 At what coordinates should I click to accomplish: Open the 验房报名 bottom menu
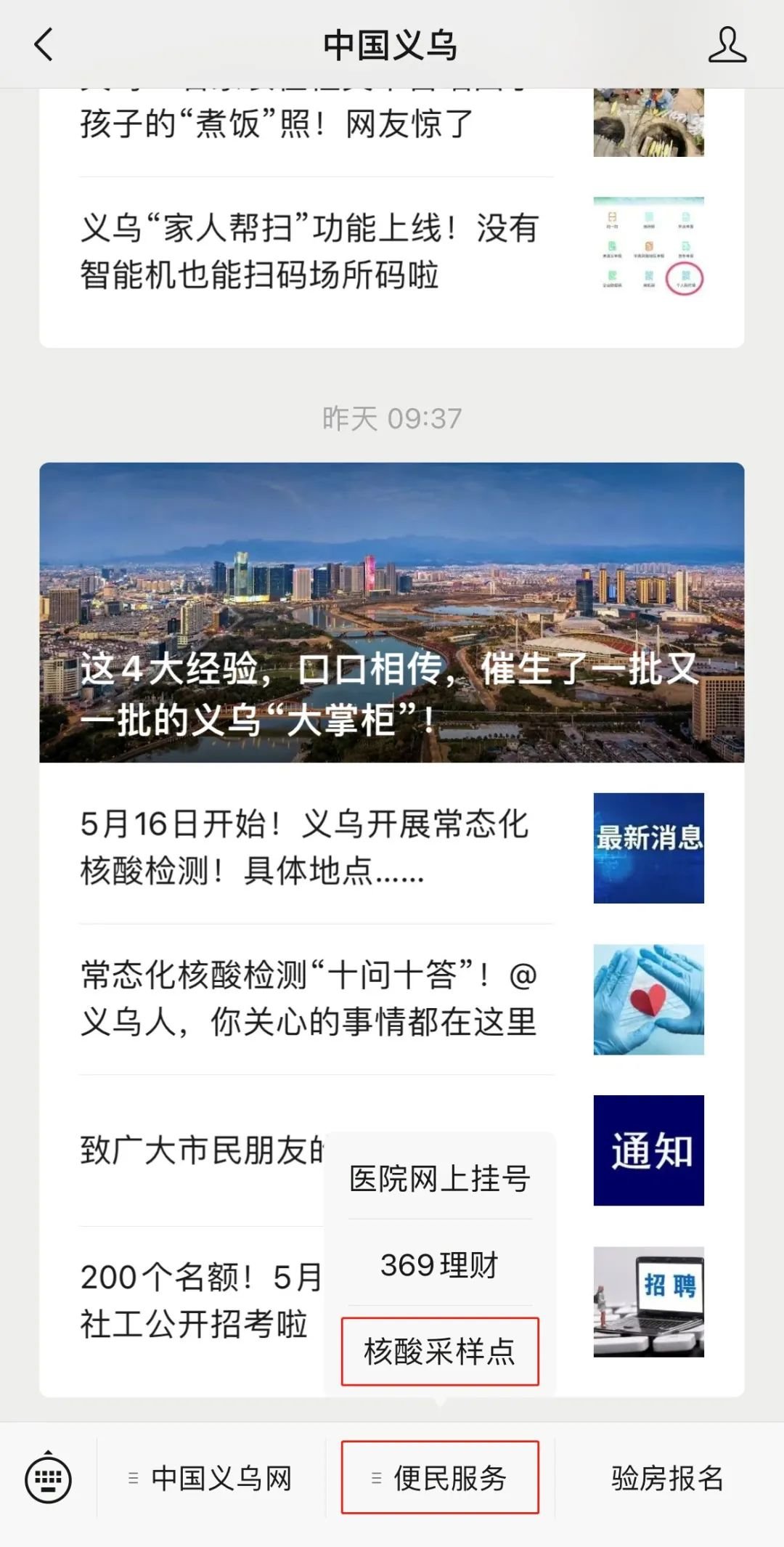point(667,1478)
